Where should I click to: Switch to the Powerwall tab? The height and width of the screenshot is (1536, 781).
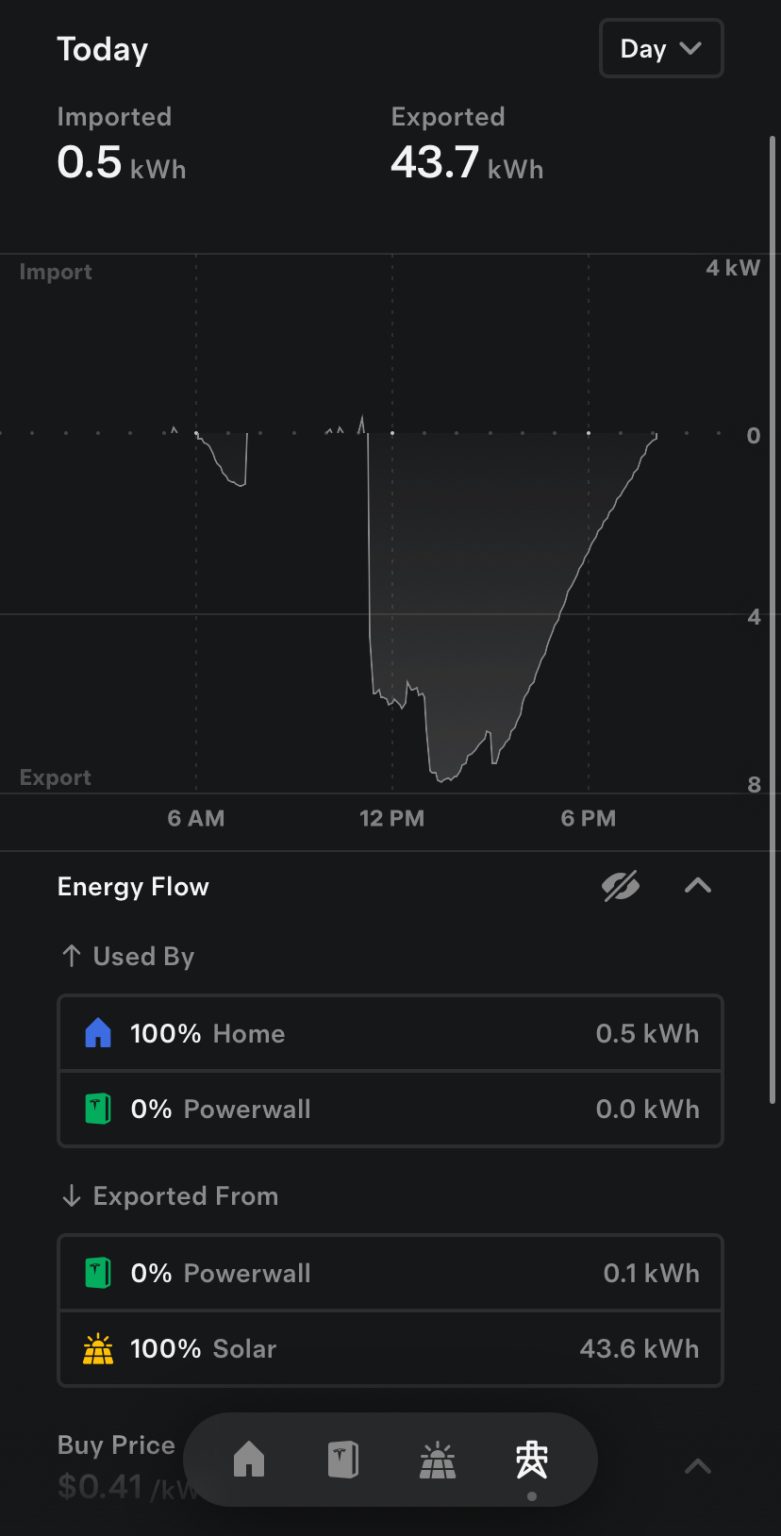343,1460
